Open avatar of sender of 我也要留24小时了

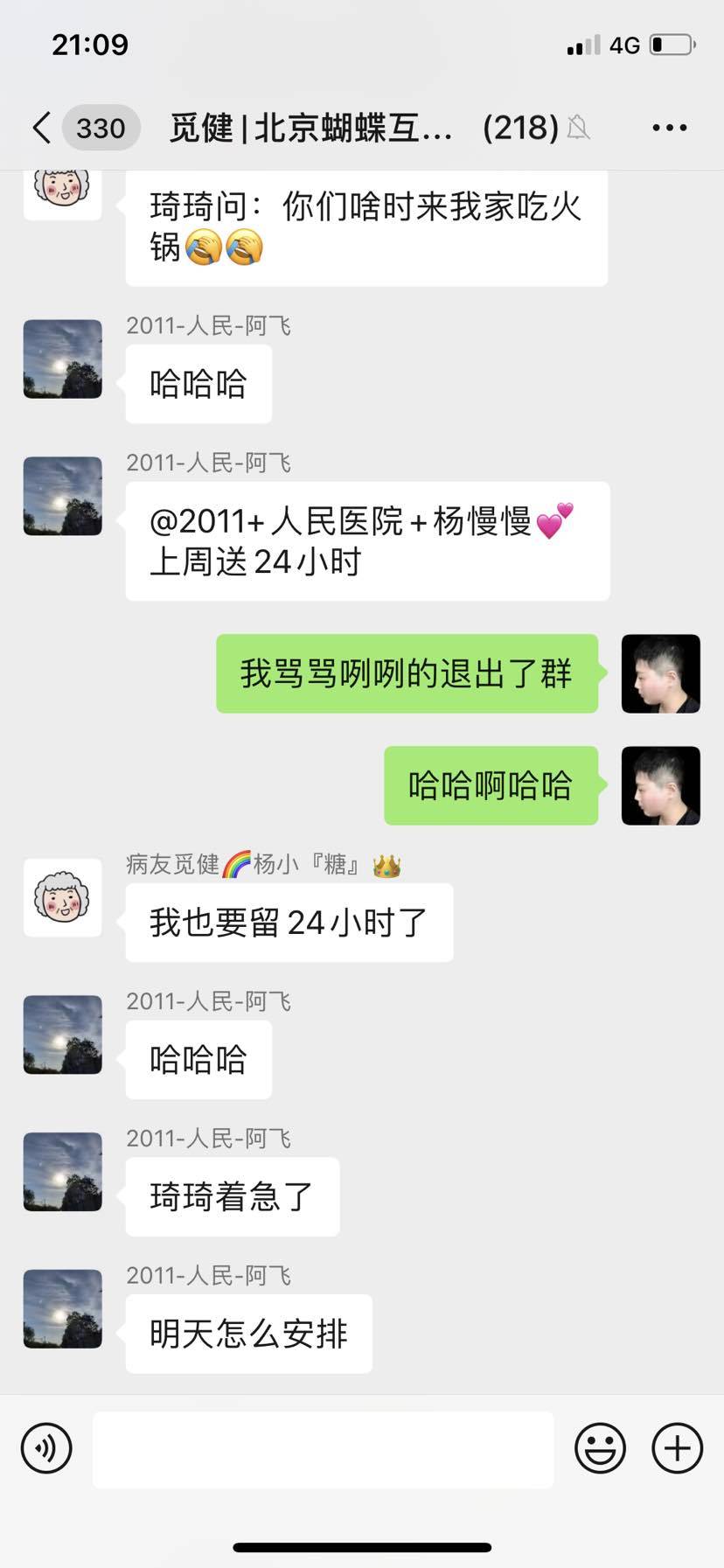click(62, 897)
